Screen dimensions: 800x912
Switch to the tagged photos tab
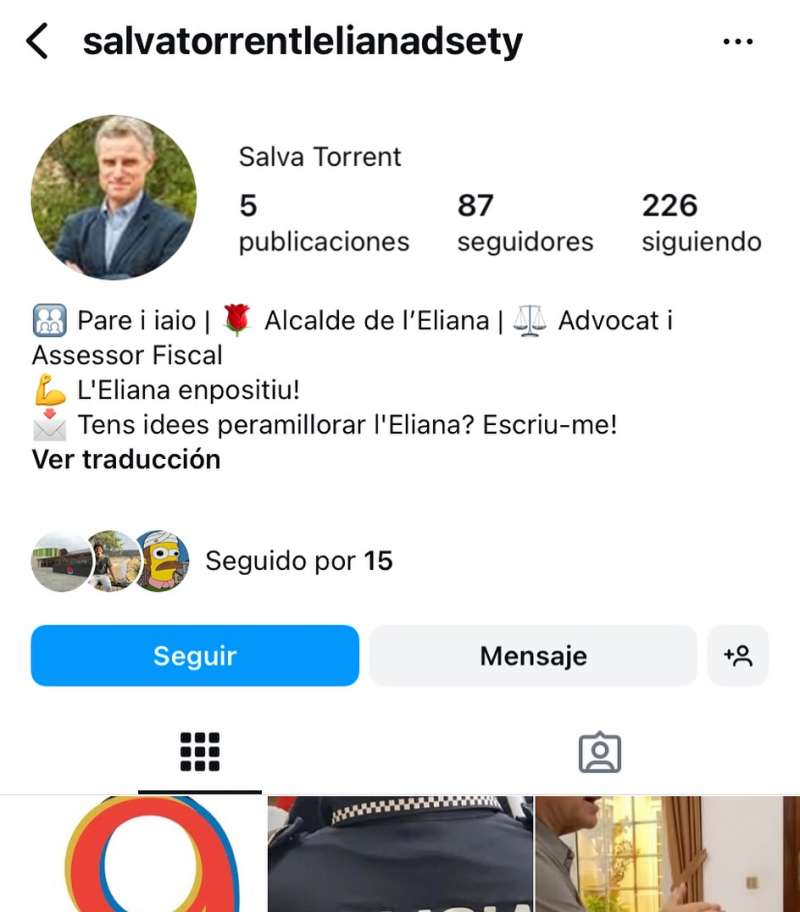pos(600,752)
